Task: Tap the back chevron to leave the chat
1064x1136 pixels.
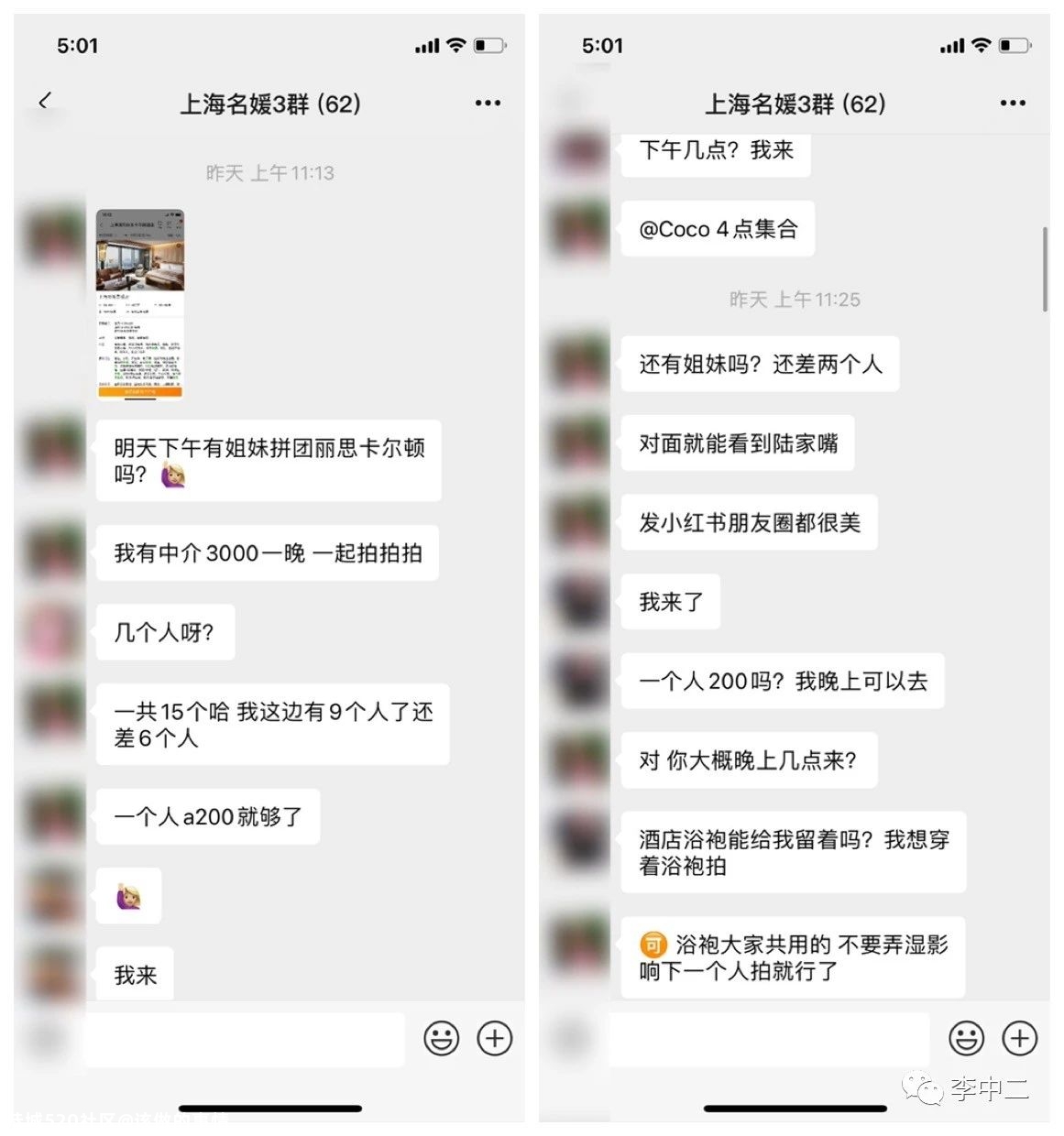Action: [45, 102]
